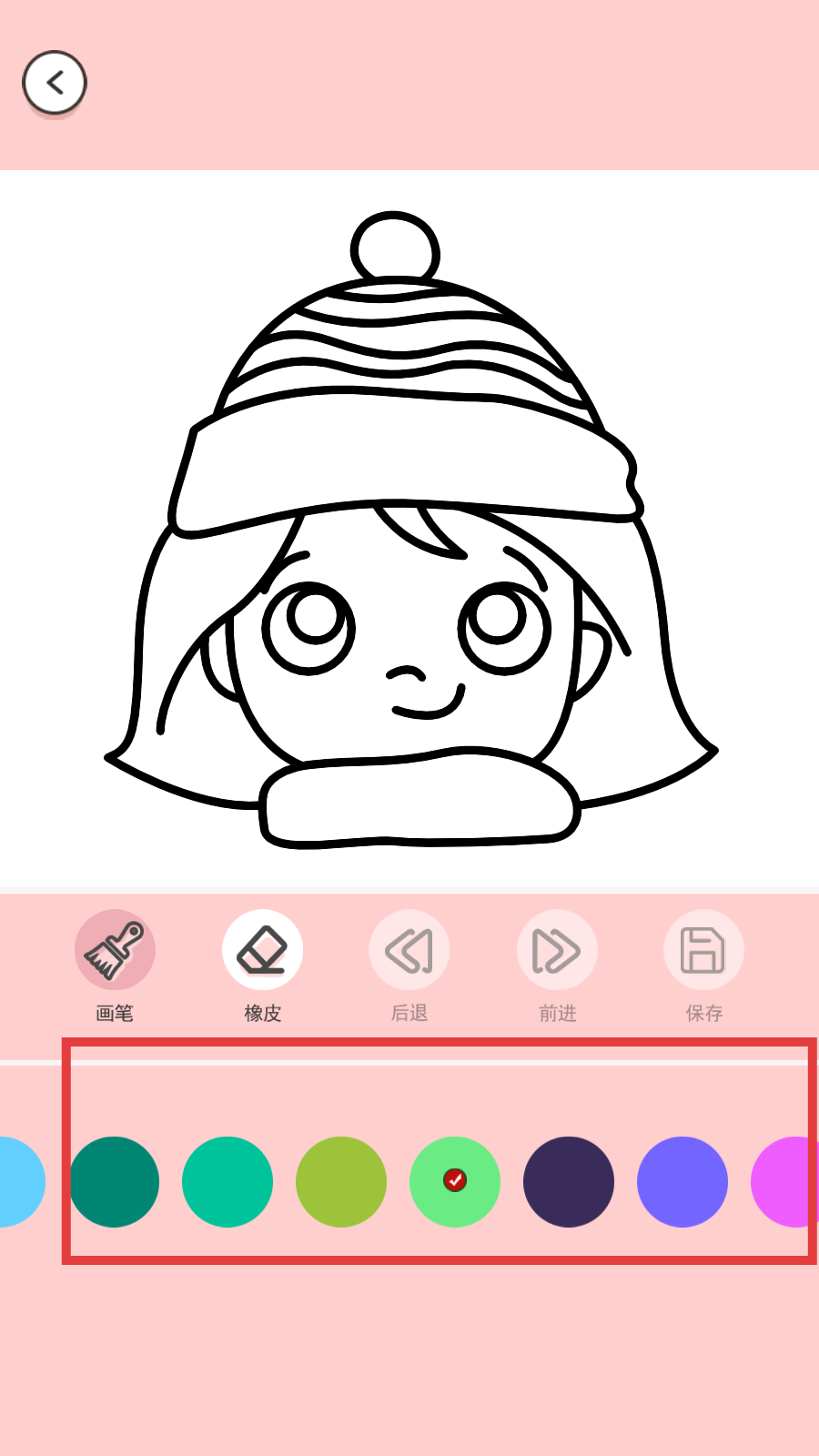The height and width of the screenshot is (1456, 819).
Task: Undo with the 后退 button
Action: pos(409,950)
